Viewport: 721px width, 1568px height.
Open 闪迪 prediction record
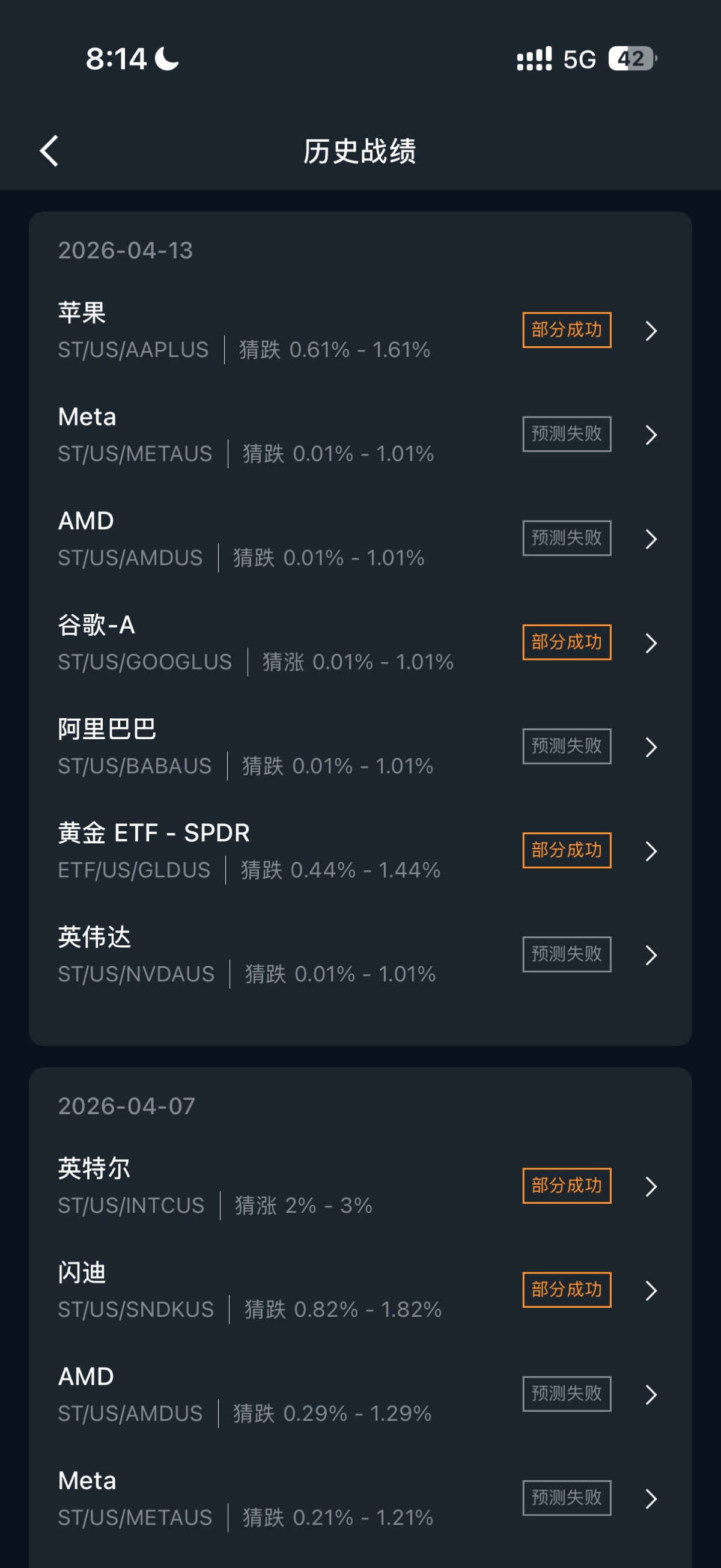click(359, 1290)
